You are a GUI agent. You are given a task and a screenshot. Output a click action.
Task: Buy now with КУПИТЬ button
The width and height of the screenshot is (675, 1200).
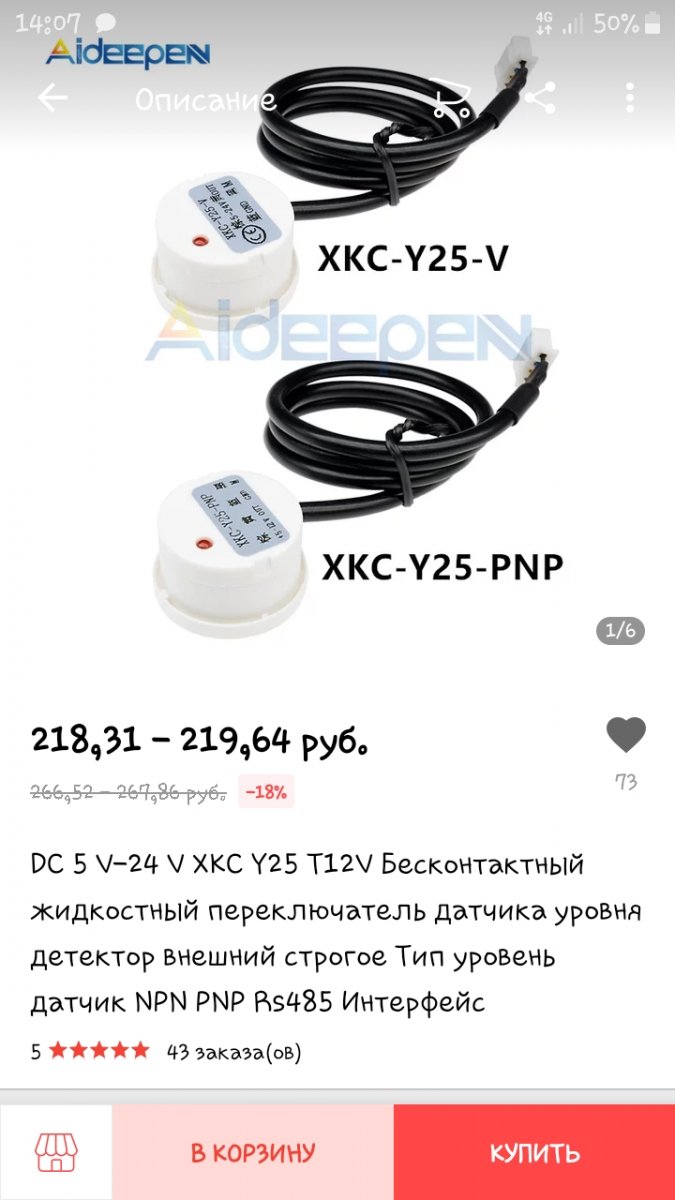click(534, 1152)
